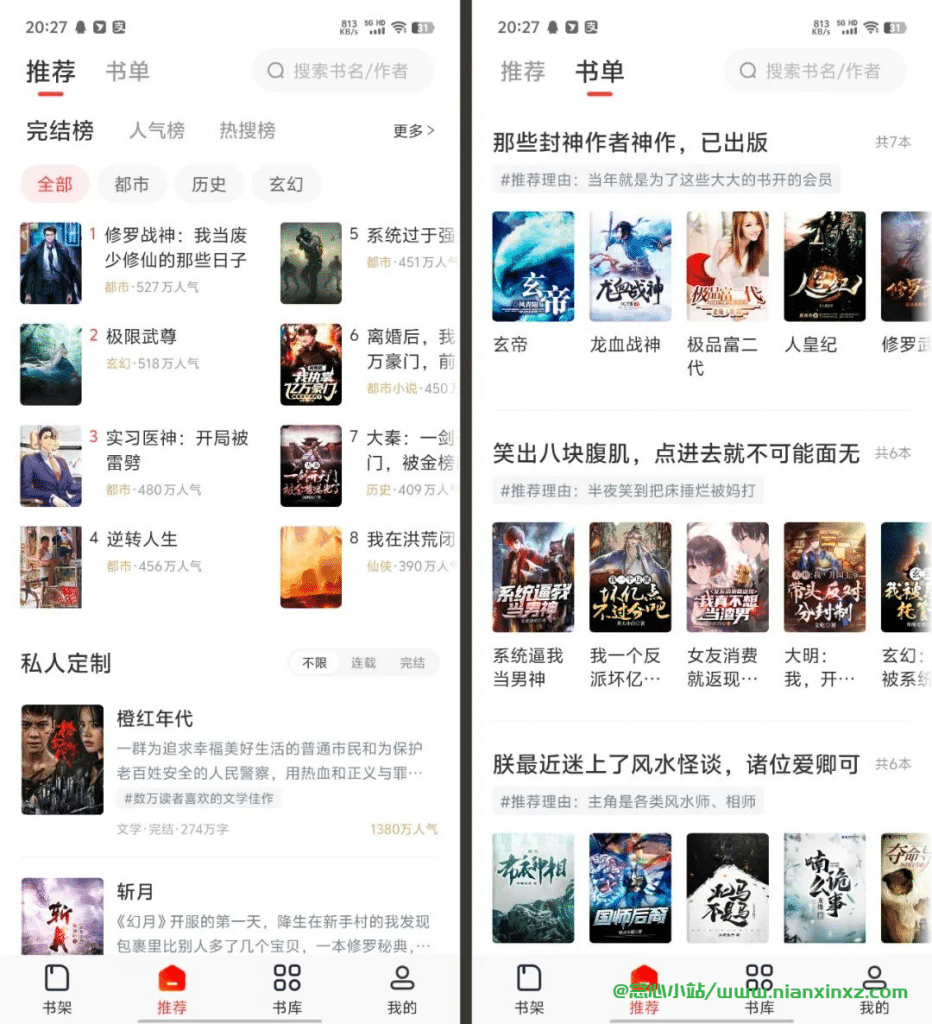Open the 玄帝 book cover
The image size is (932, 1024).
[x=533, y=266]
